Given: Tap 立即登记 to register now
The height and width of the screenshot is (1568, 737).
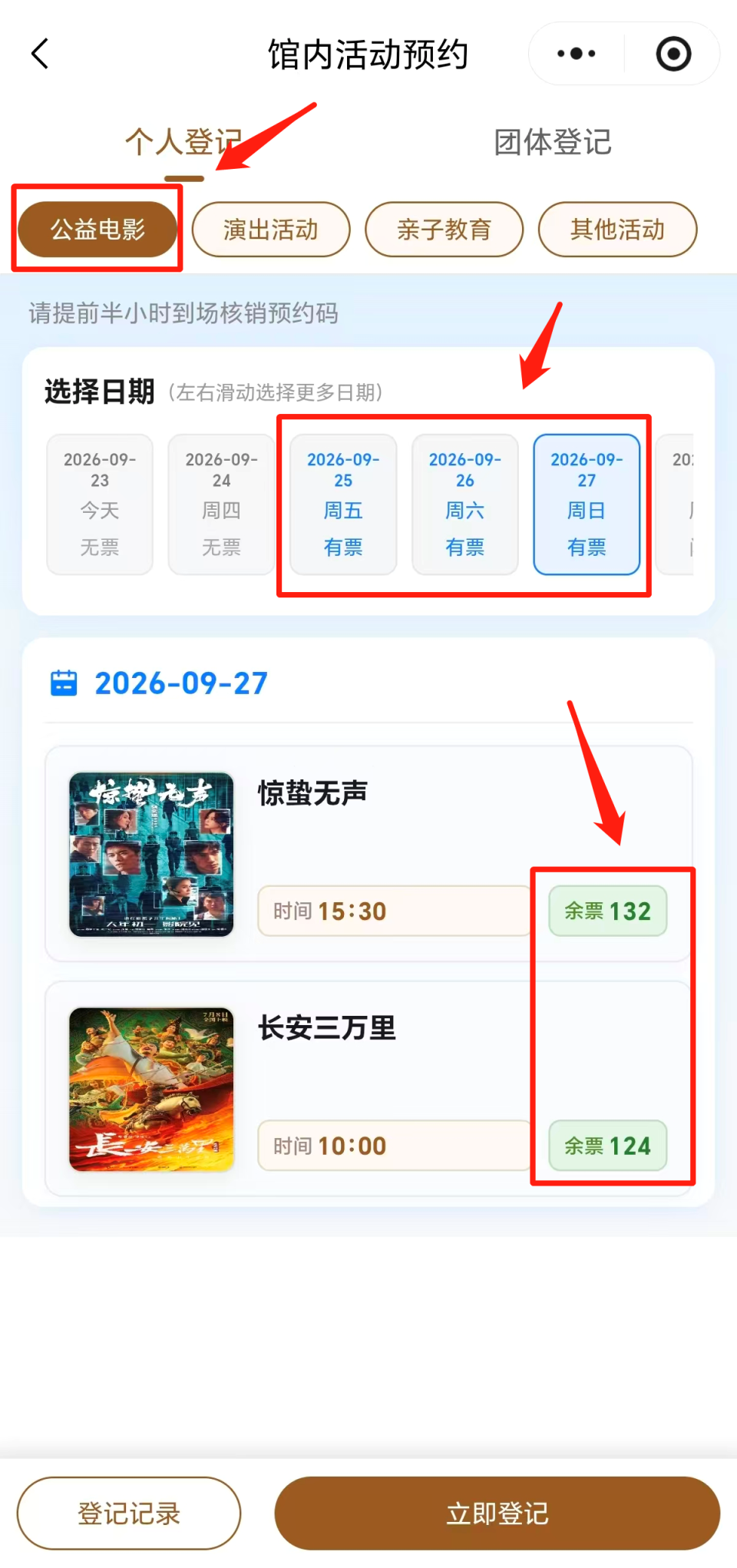Looking at the screenshot, I should tap(497, 1513).
